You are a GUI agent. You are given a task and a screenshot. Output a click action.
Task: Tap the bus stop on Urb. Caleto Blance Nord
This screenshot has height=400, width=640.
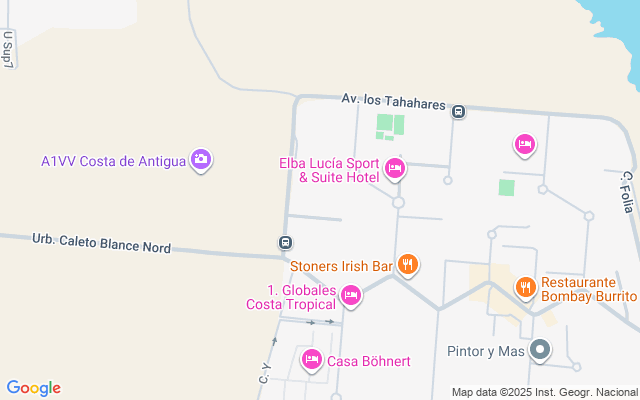coord(285,242)
